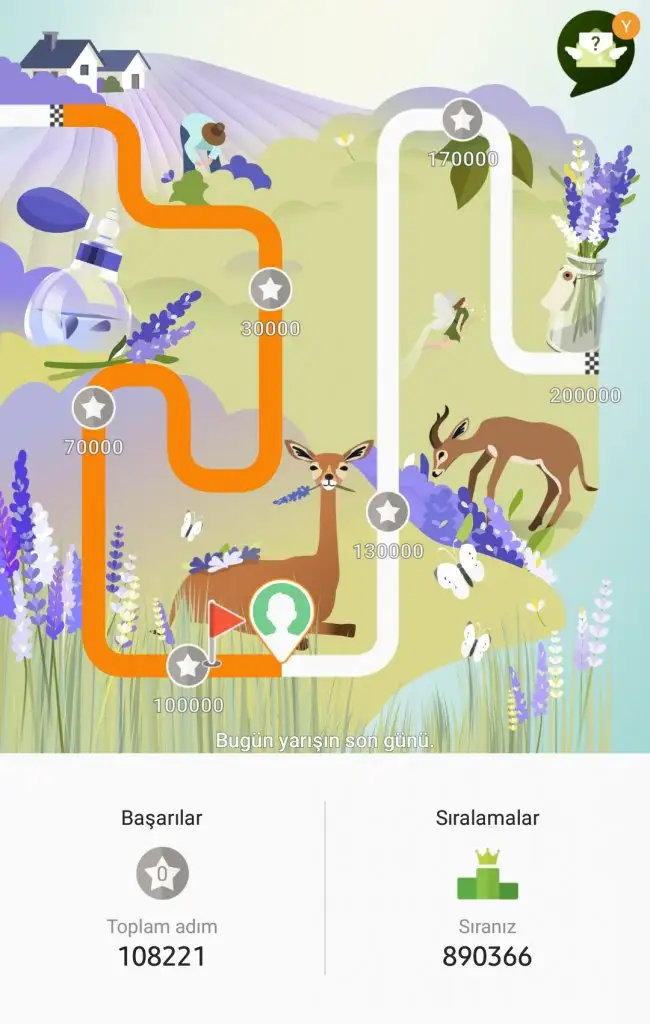Open Başarılar achievements section
The width and height of the screenshot is (650, 1024).
(162, 873)
